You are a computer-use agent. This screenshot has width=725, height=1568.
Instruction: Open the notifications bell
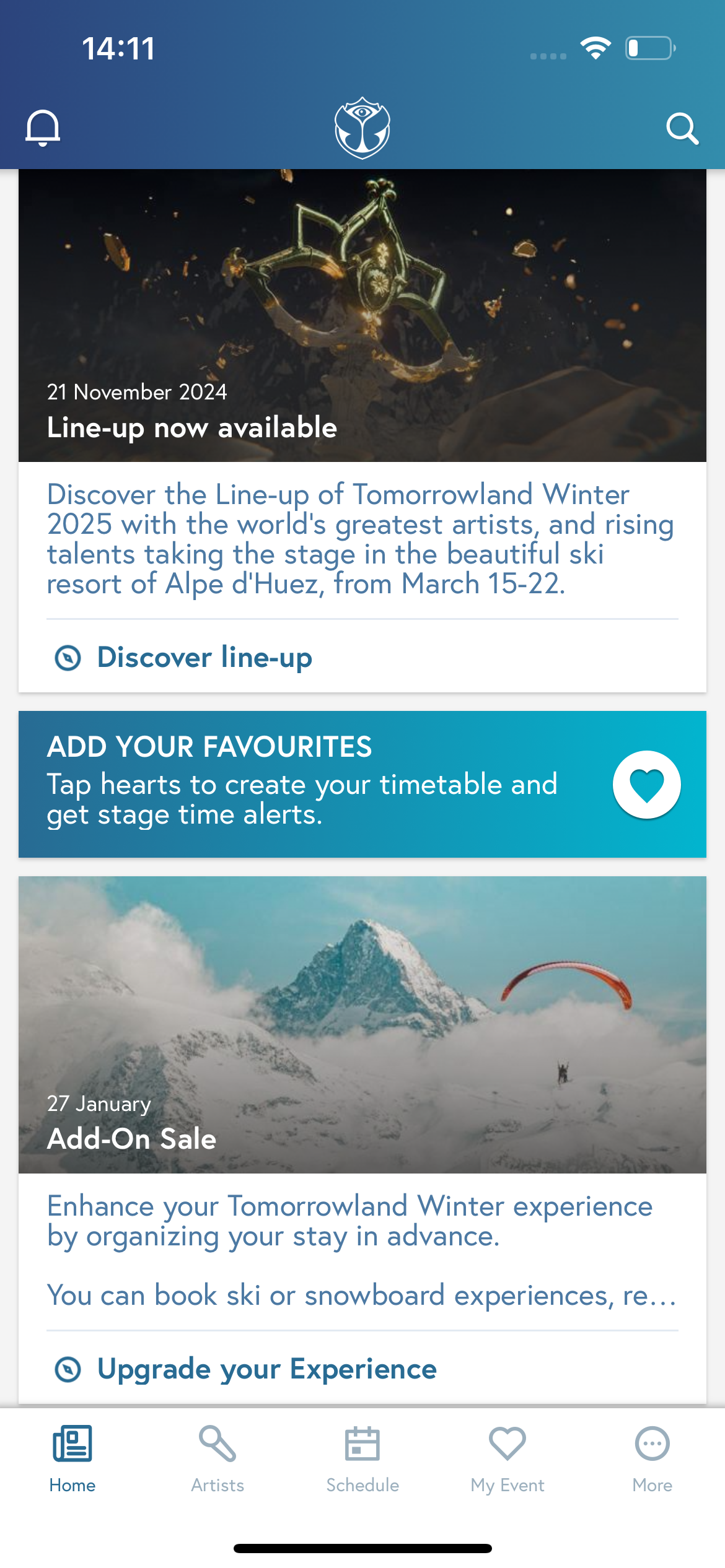43,128
